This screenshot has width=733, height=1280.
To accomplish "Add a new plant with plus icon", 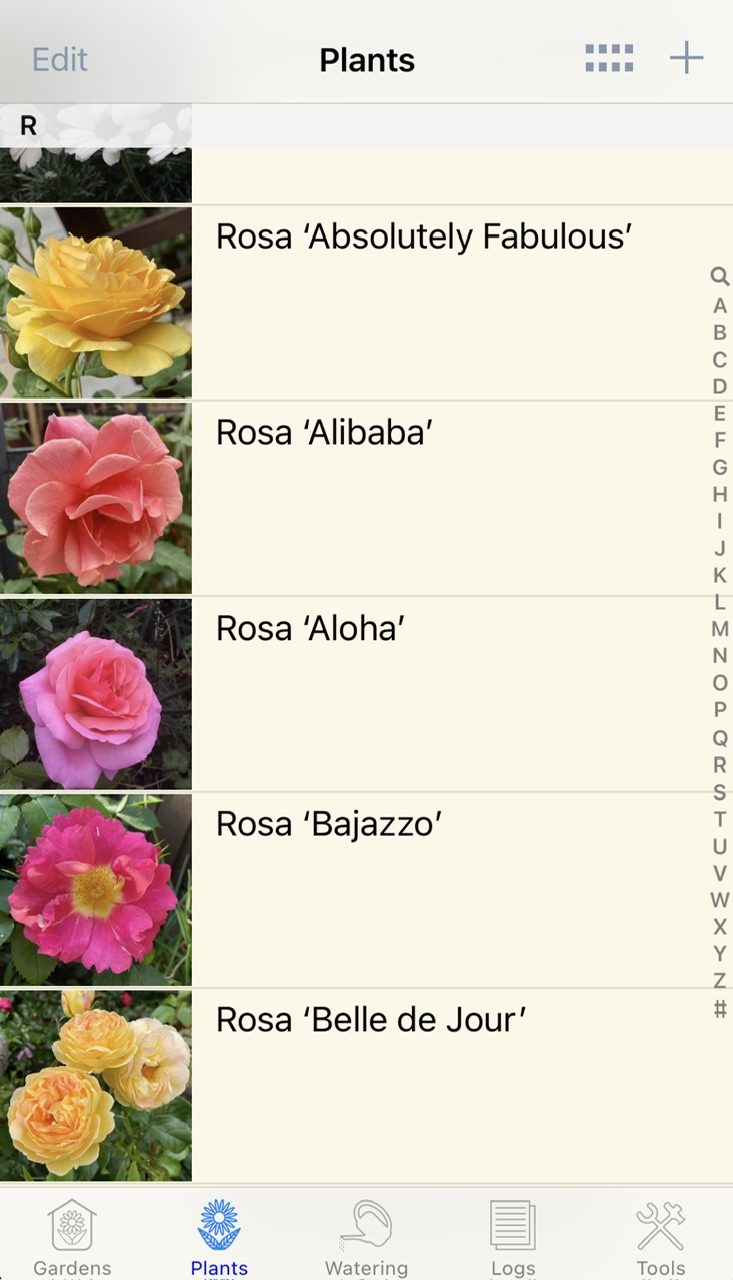I will [686, 59].
